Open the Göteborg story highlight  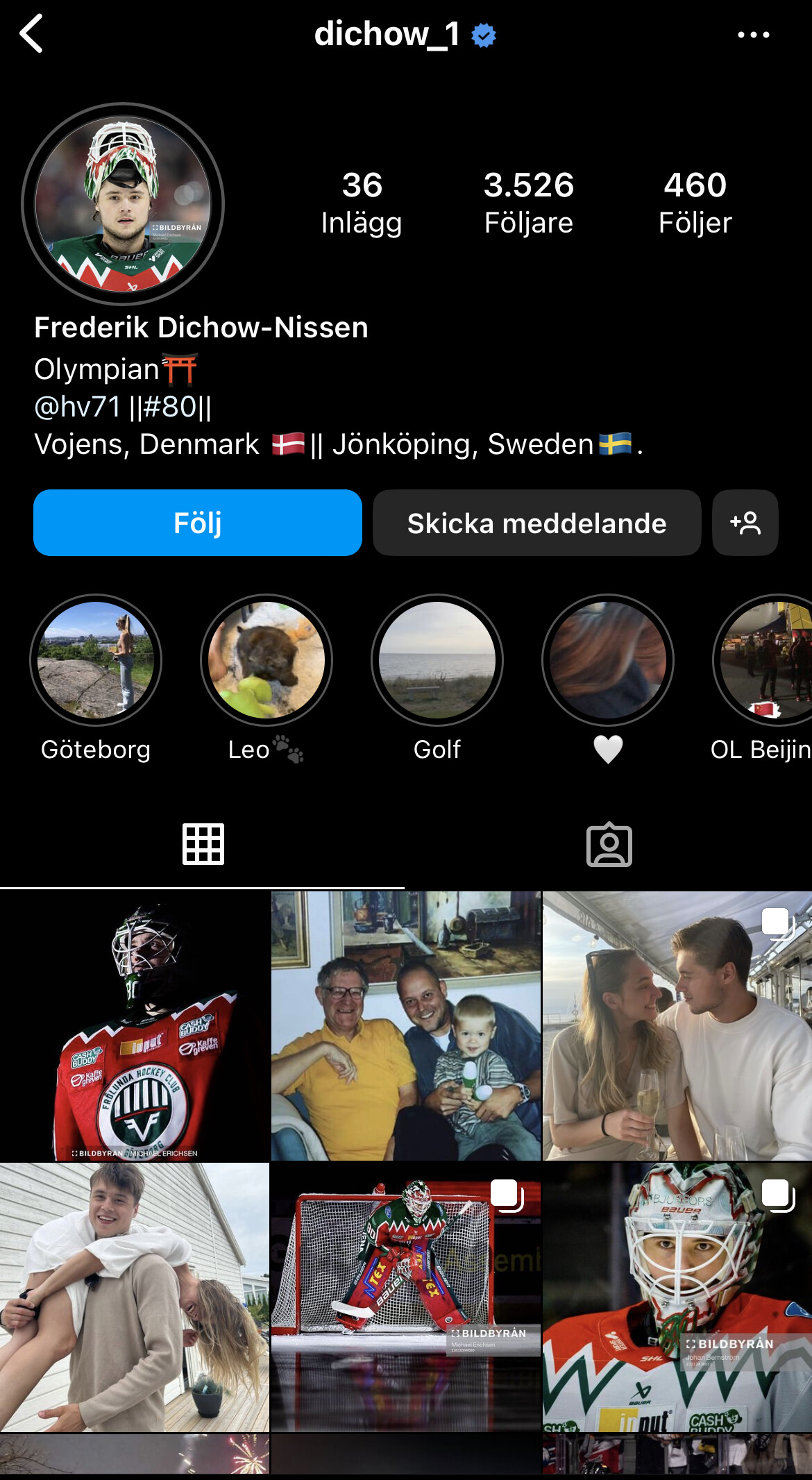pos(96,660)
